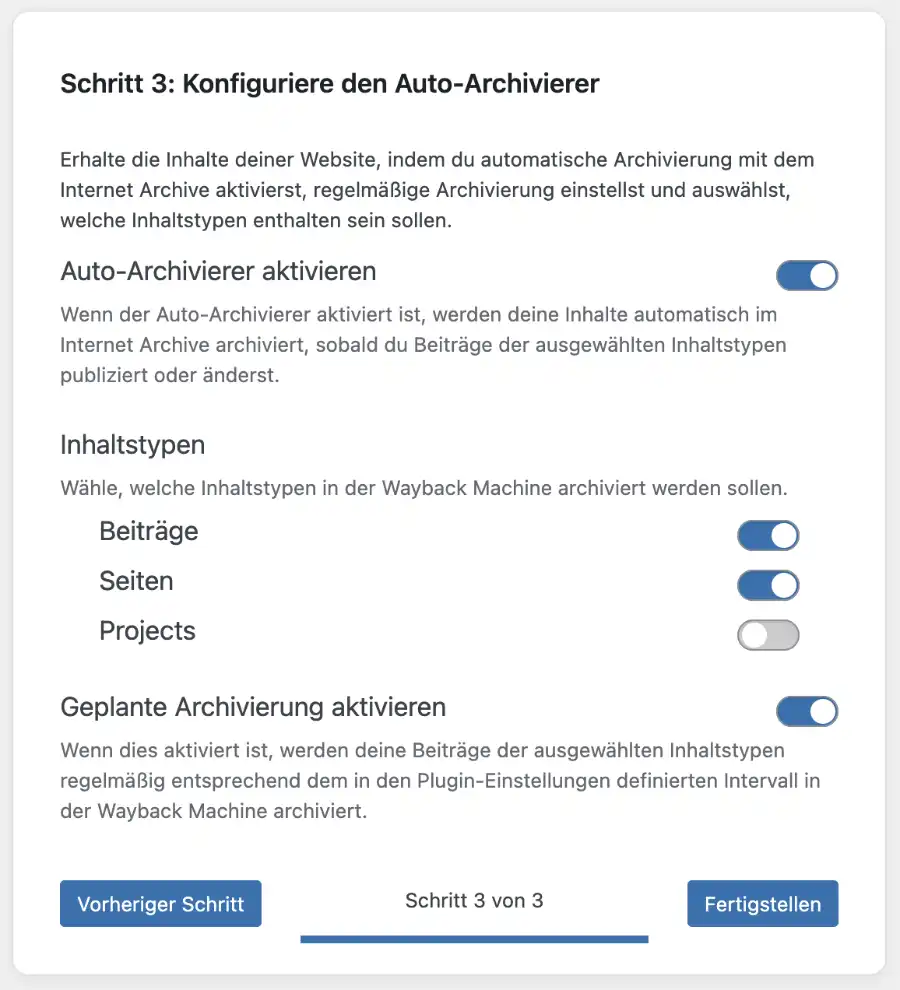Tap the Fertigstellen button
This screenshot has width=900, height=990.
coord(762,904)
